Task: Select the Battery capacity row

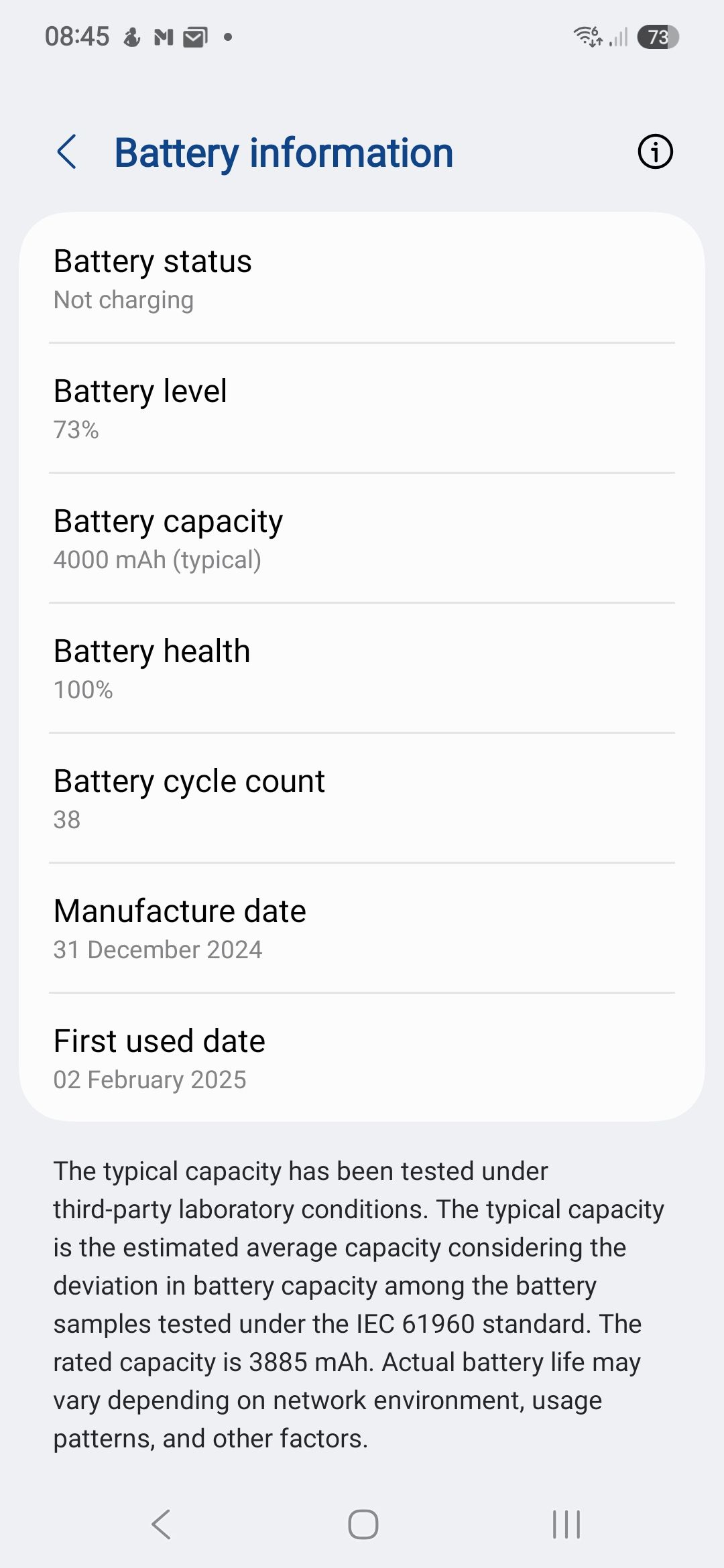Action: coord(362,538)
